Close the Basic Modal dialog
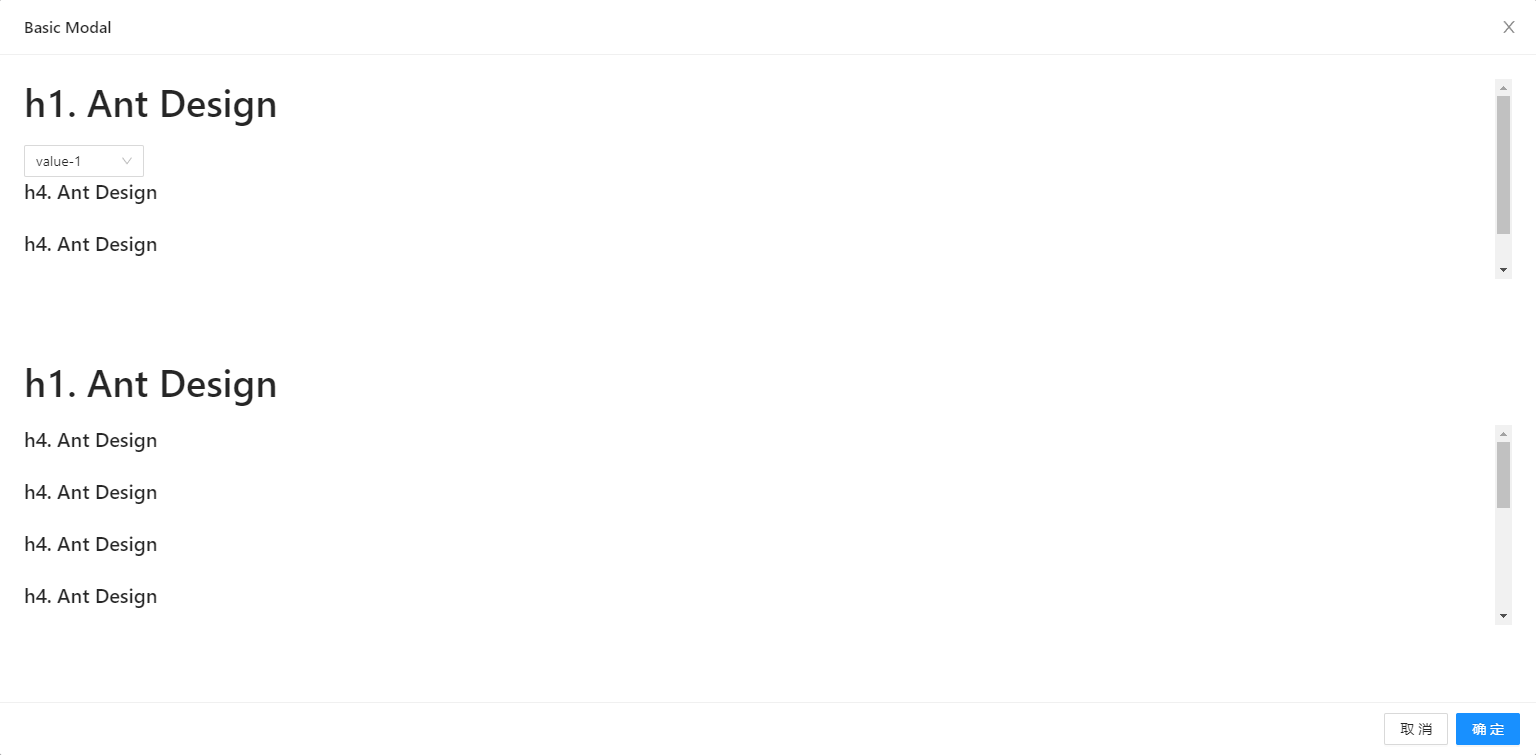 point(1508,27)
